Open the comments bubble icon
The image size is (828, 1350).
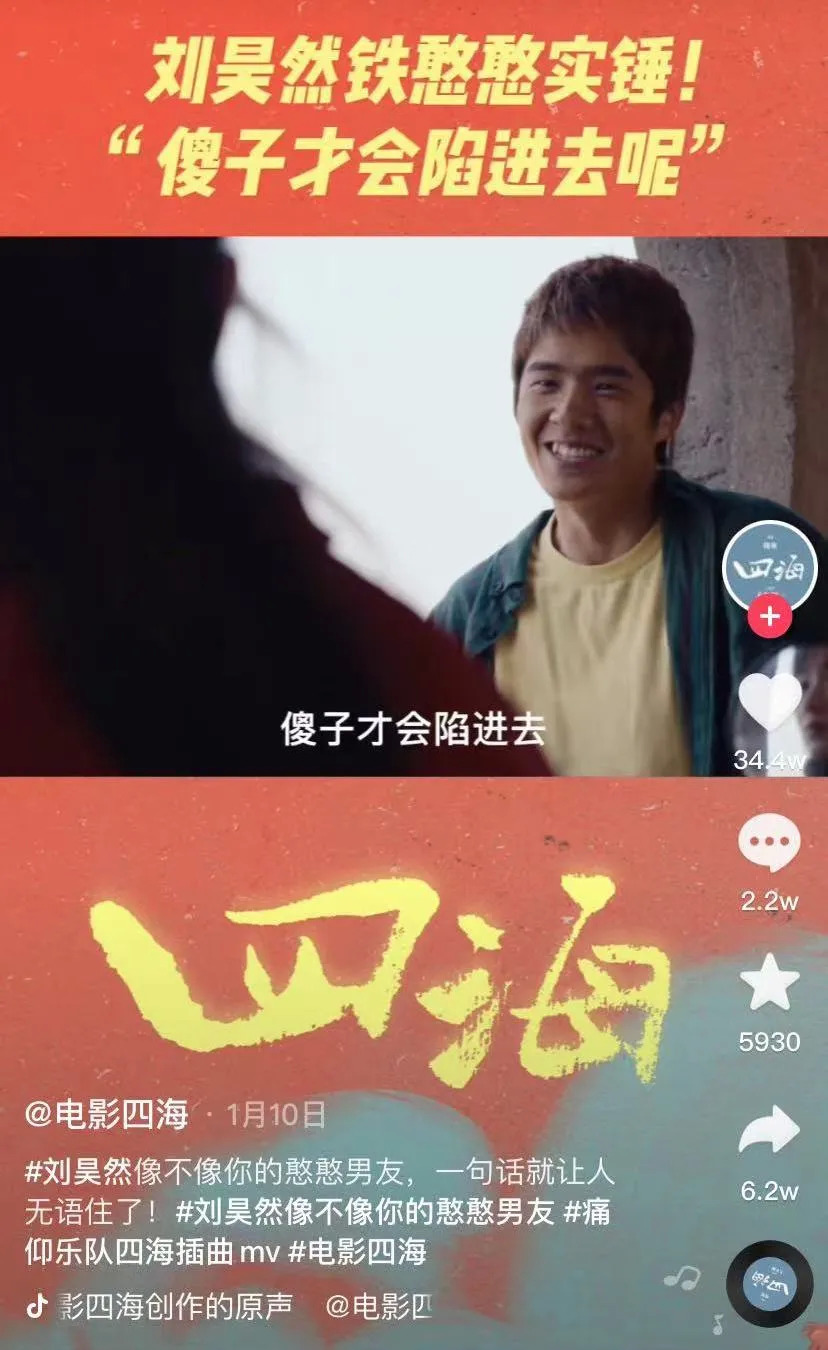point(769,843)
